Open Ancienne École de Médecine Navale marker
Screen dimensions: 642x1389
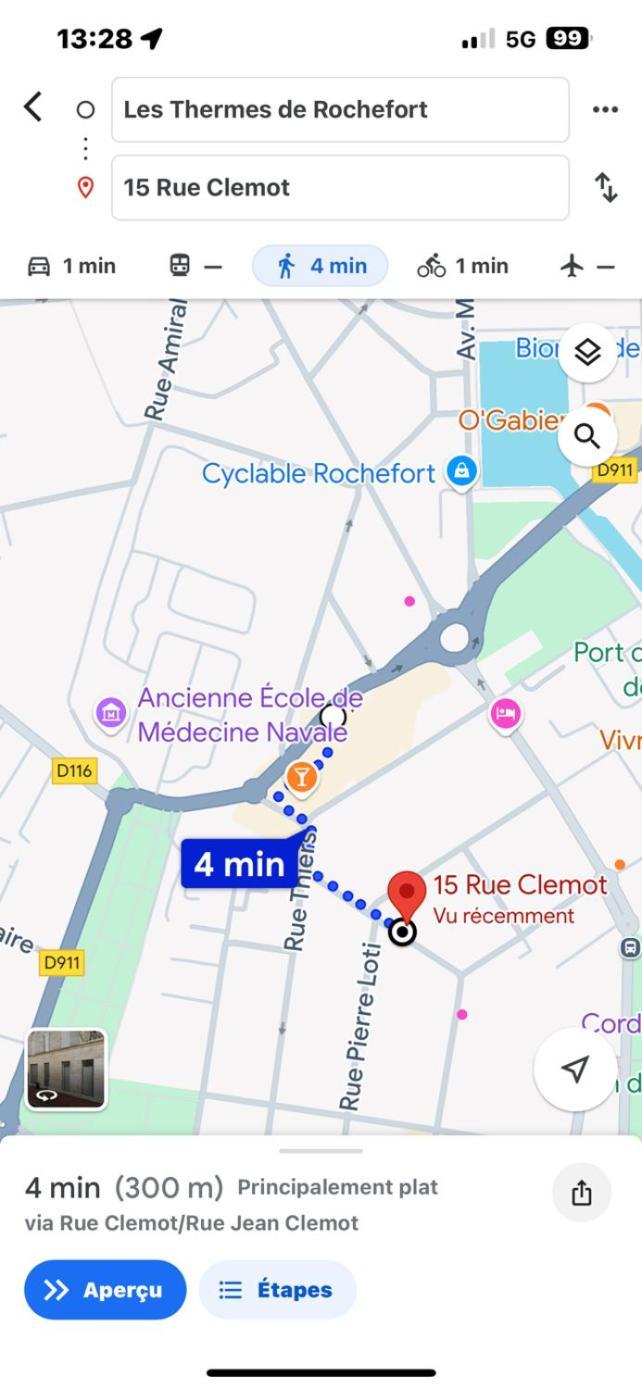pos(110,713)
